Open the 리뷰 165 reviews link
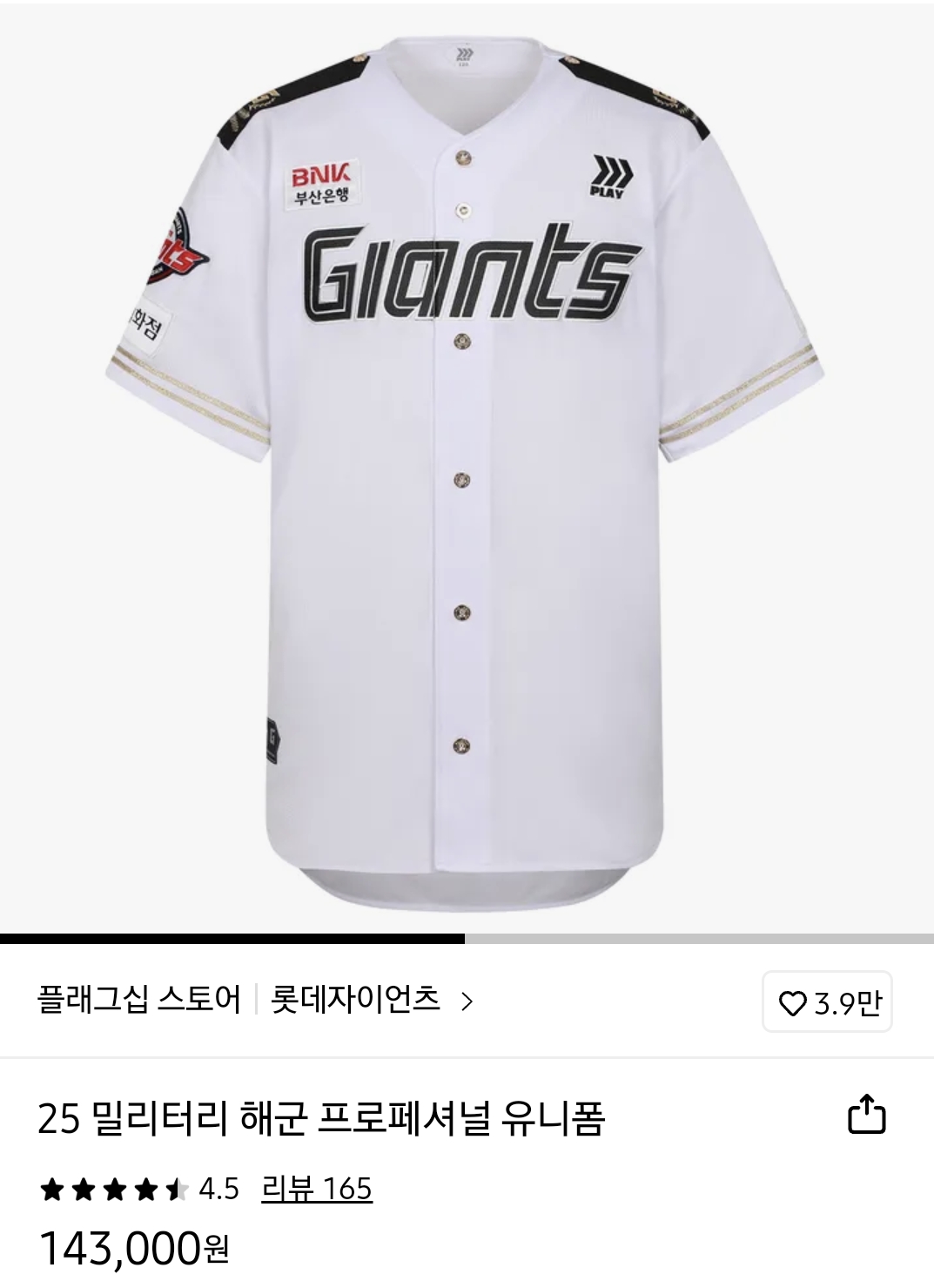Screen dimensions: 934x1288 (317, 1189)
